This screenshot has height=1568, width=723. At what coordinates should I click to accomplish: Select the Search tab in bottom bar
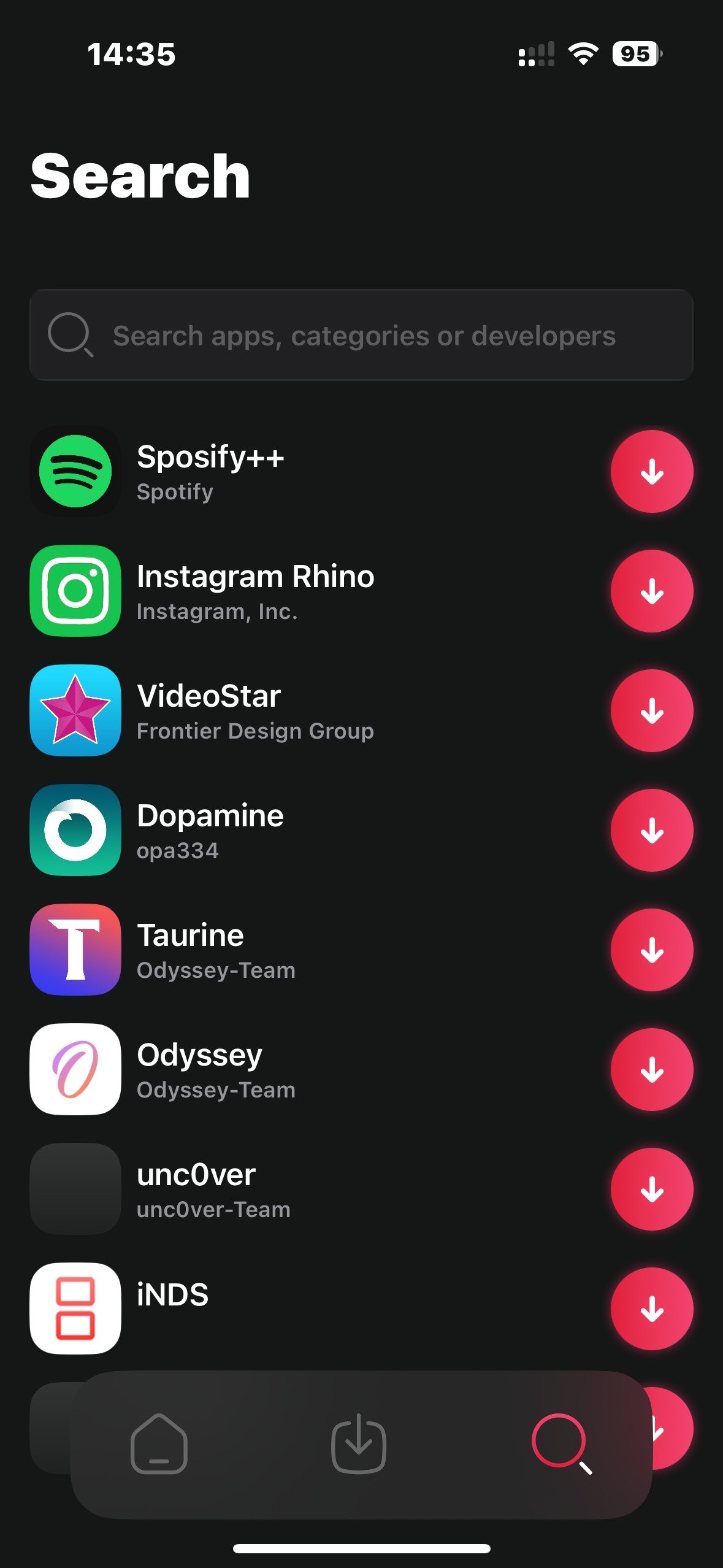coord(560,1444)
